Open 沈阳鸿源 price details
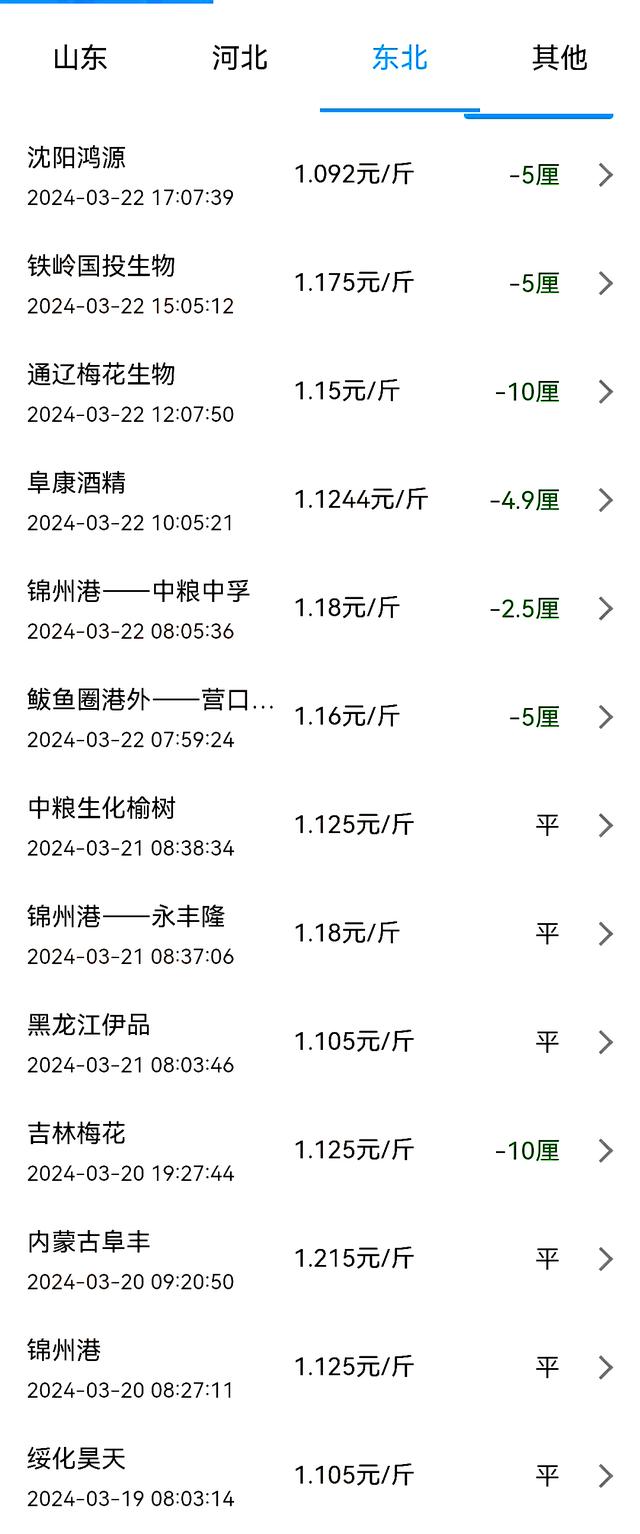The width and height of the screenshot is (640, 1534). pyautogui.click(x=320, y=175)
